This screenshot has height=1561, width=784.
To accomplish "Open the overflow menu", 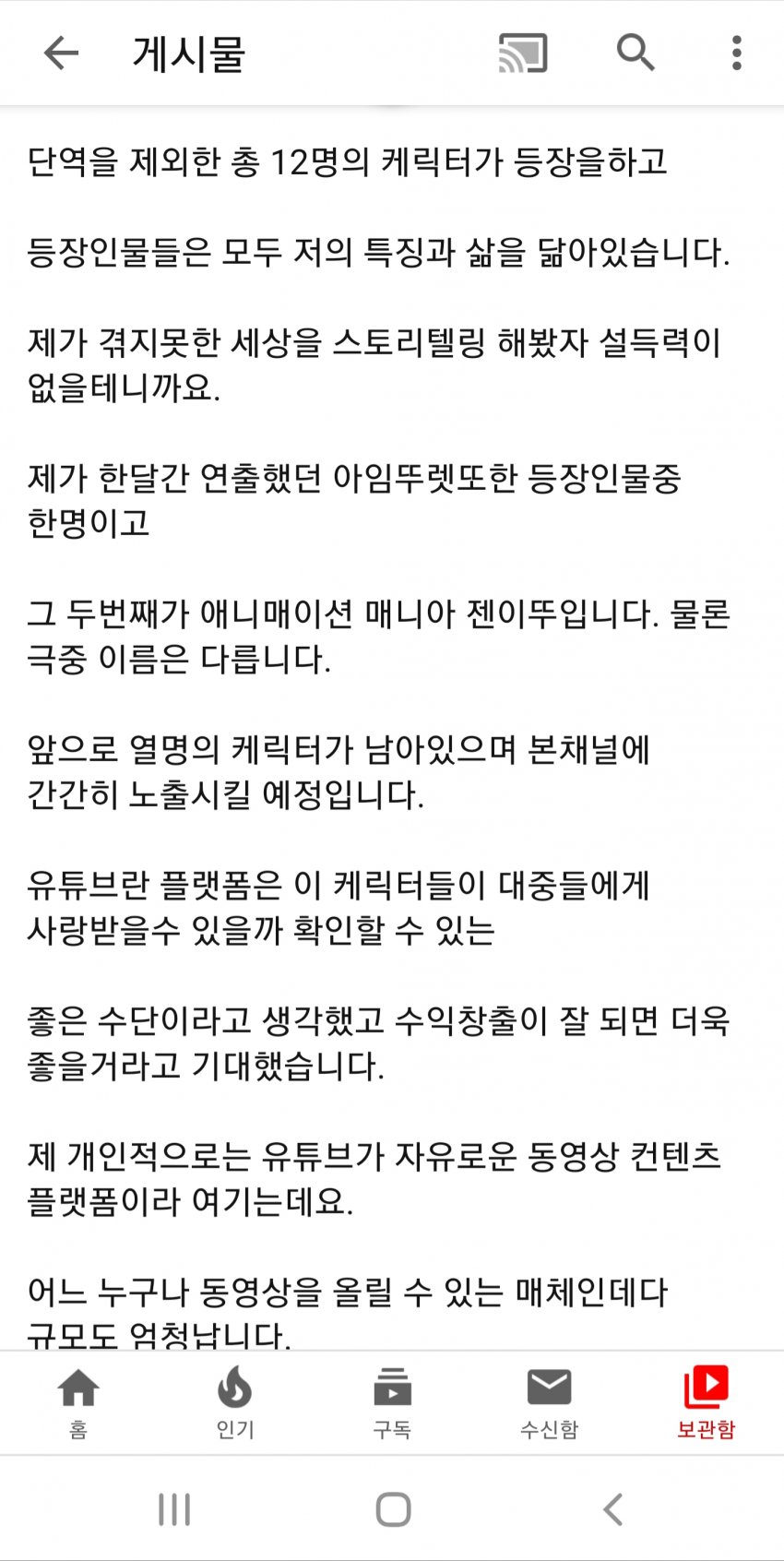I will pyautogui.click(x=736, y=54).
